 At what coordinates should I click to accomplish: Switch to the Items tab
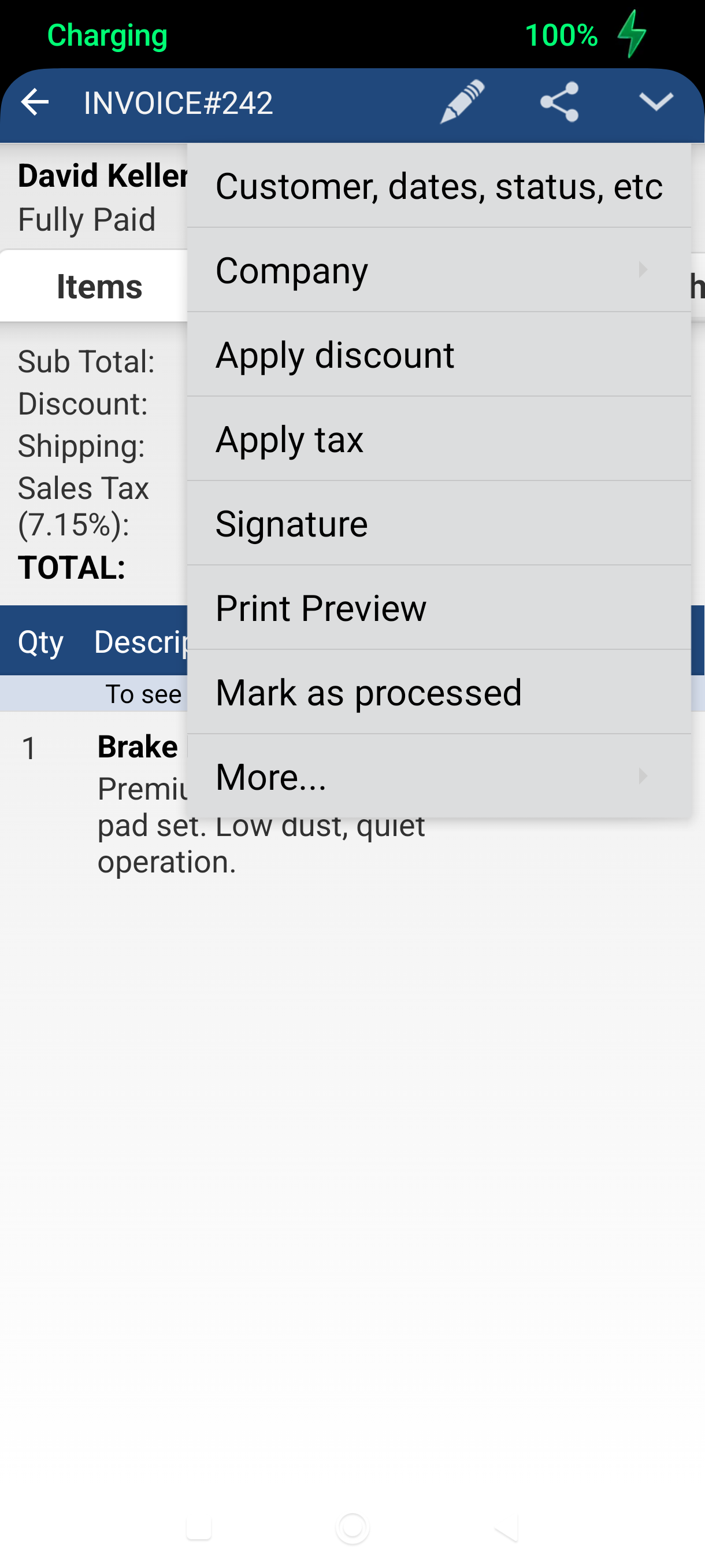(x=100, y=286)
